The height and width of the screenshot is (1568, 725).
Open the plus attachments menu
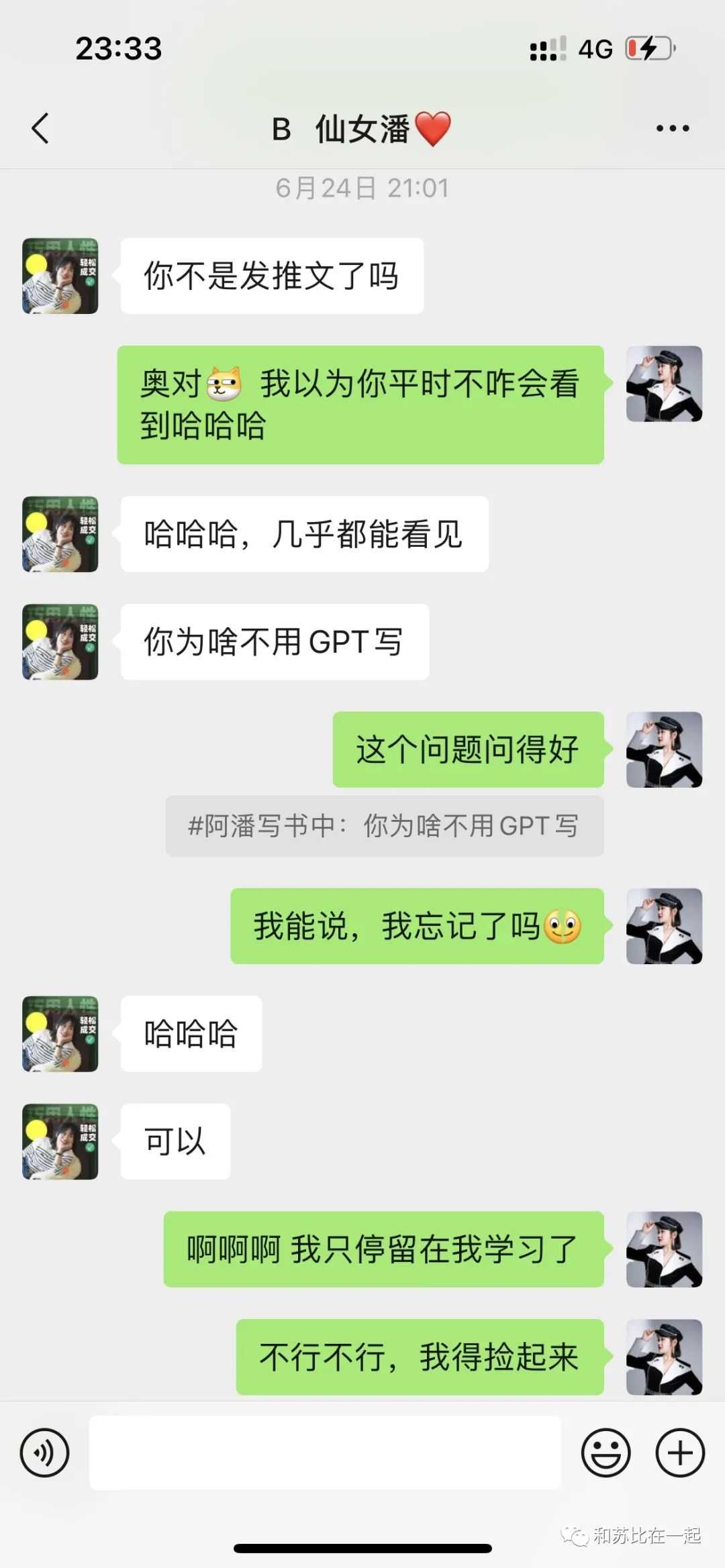coord(680,1453)
